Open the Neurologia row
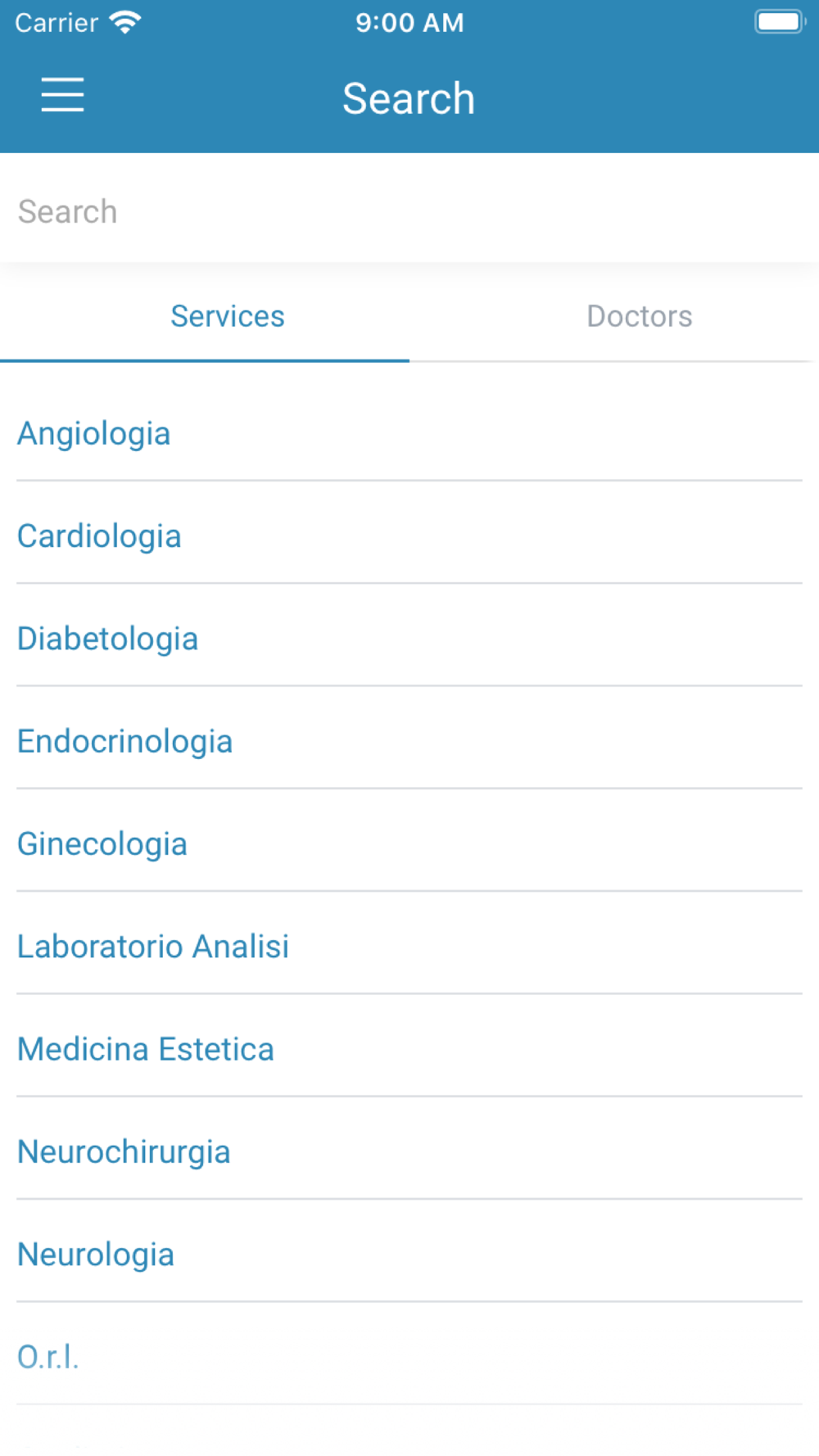819x1456 pixels. tap(409, 1254)
